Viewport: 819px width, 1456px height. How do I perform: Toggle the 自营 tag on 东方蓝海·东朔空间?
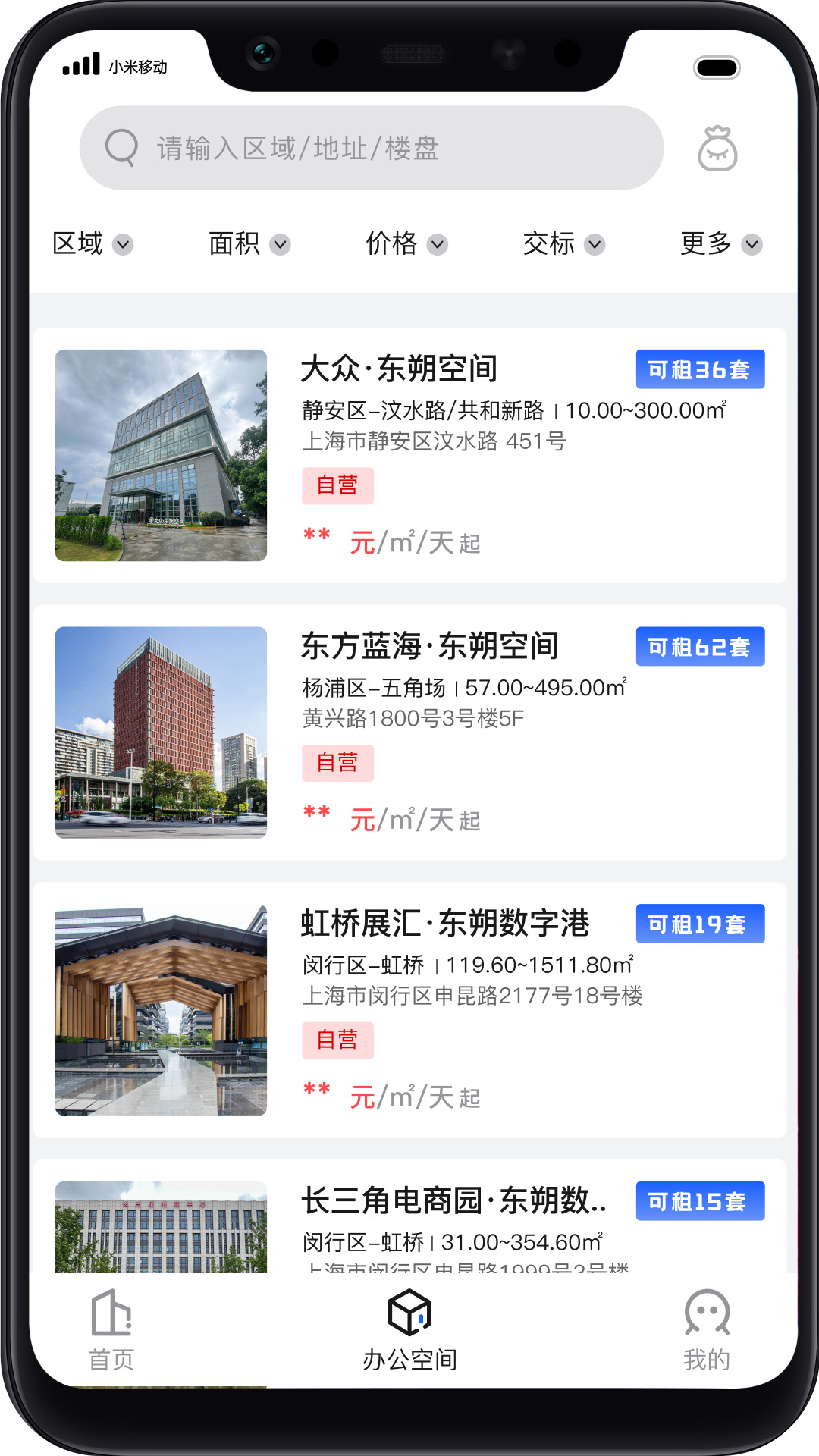(x=337, y=763)
